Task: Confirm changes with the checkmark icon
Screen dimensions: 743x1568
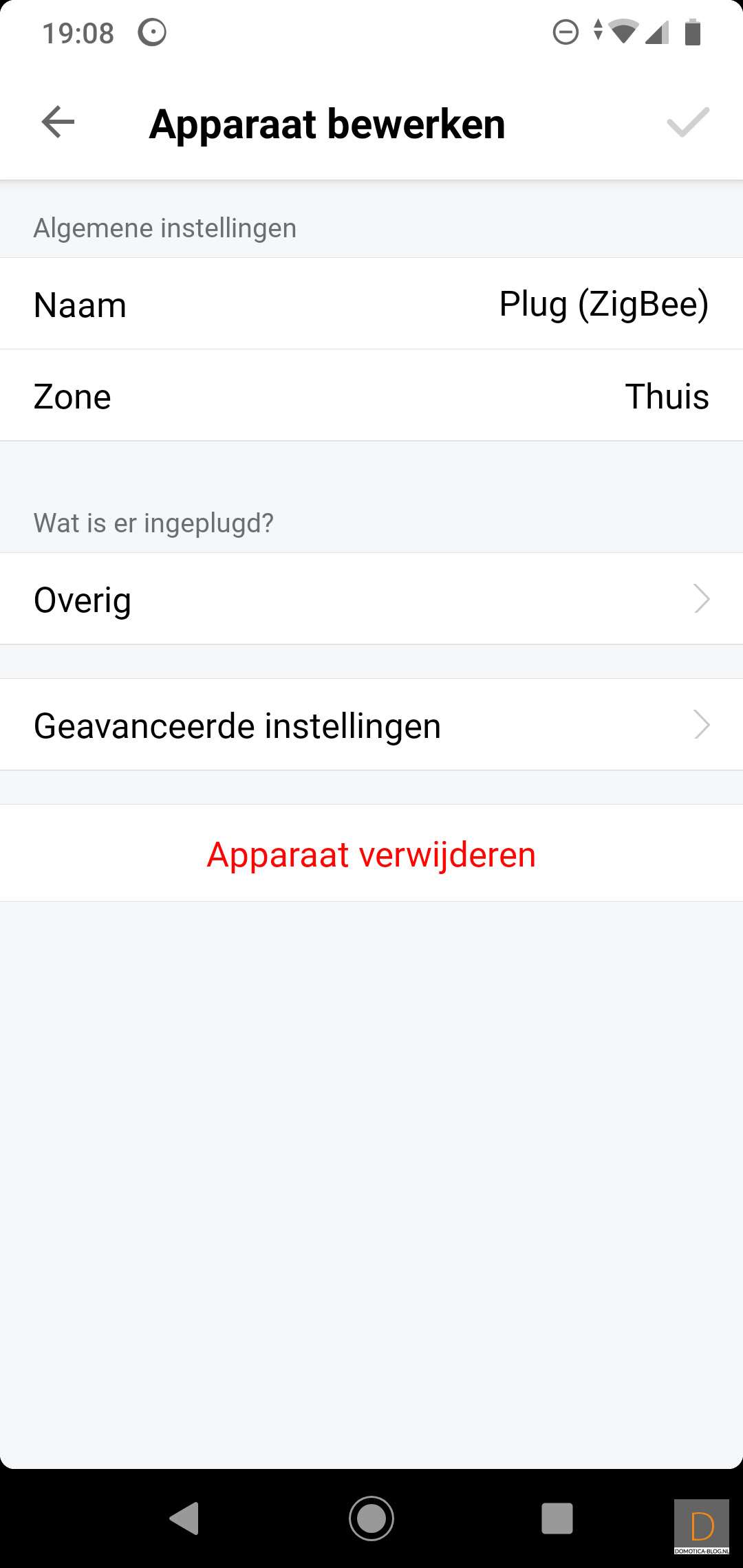Action: [x=687, y=122]
